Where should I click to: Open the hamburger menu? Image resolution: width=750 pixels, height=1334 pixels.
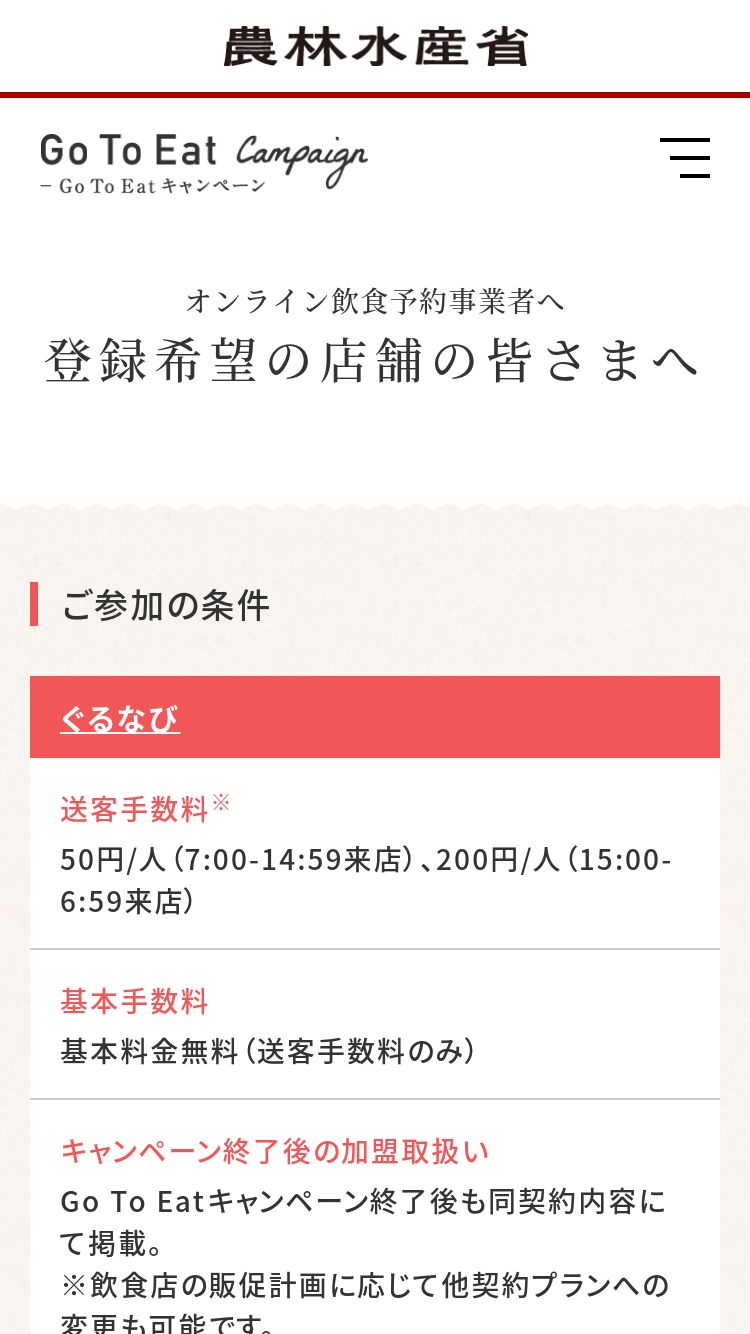685,158
